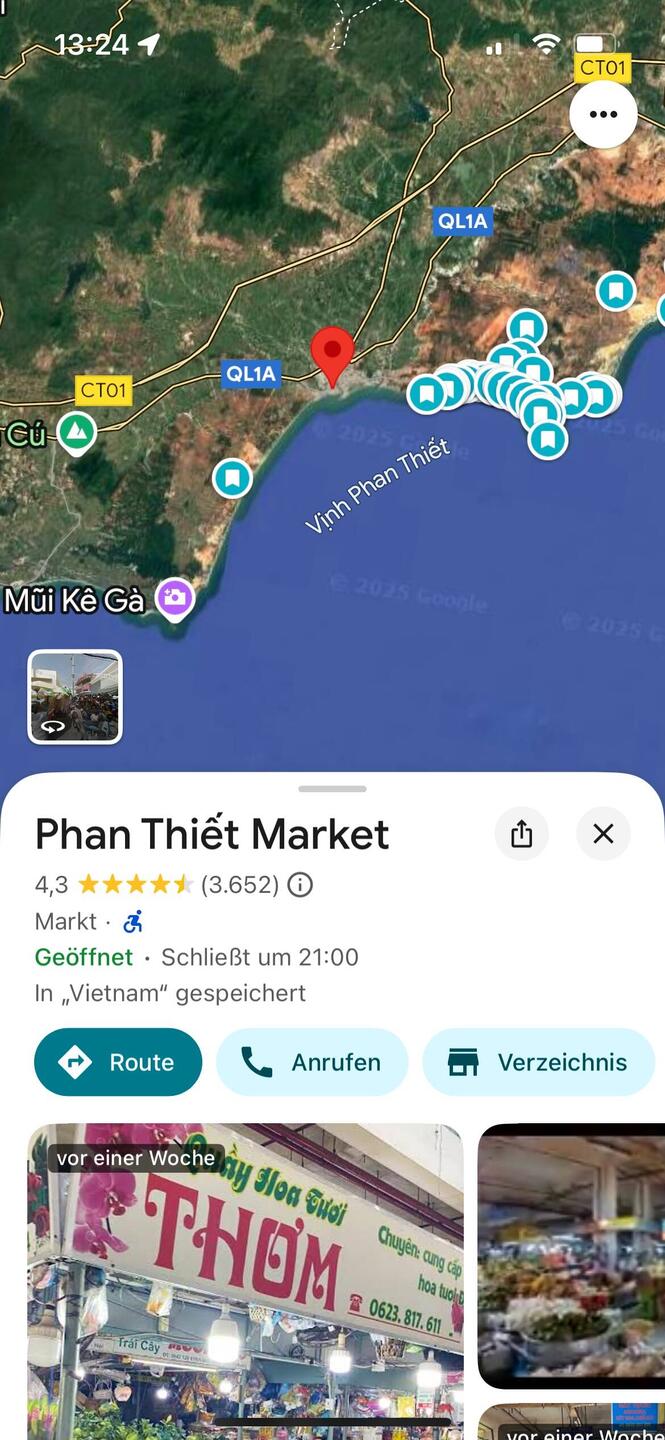View the THƠM flower shop photo

point(245,1280)
